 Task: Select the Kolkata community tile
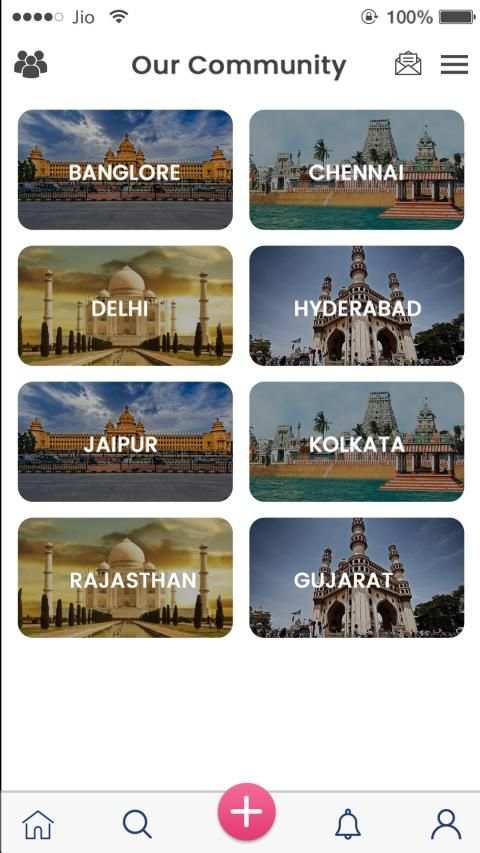coord(356,442)
